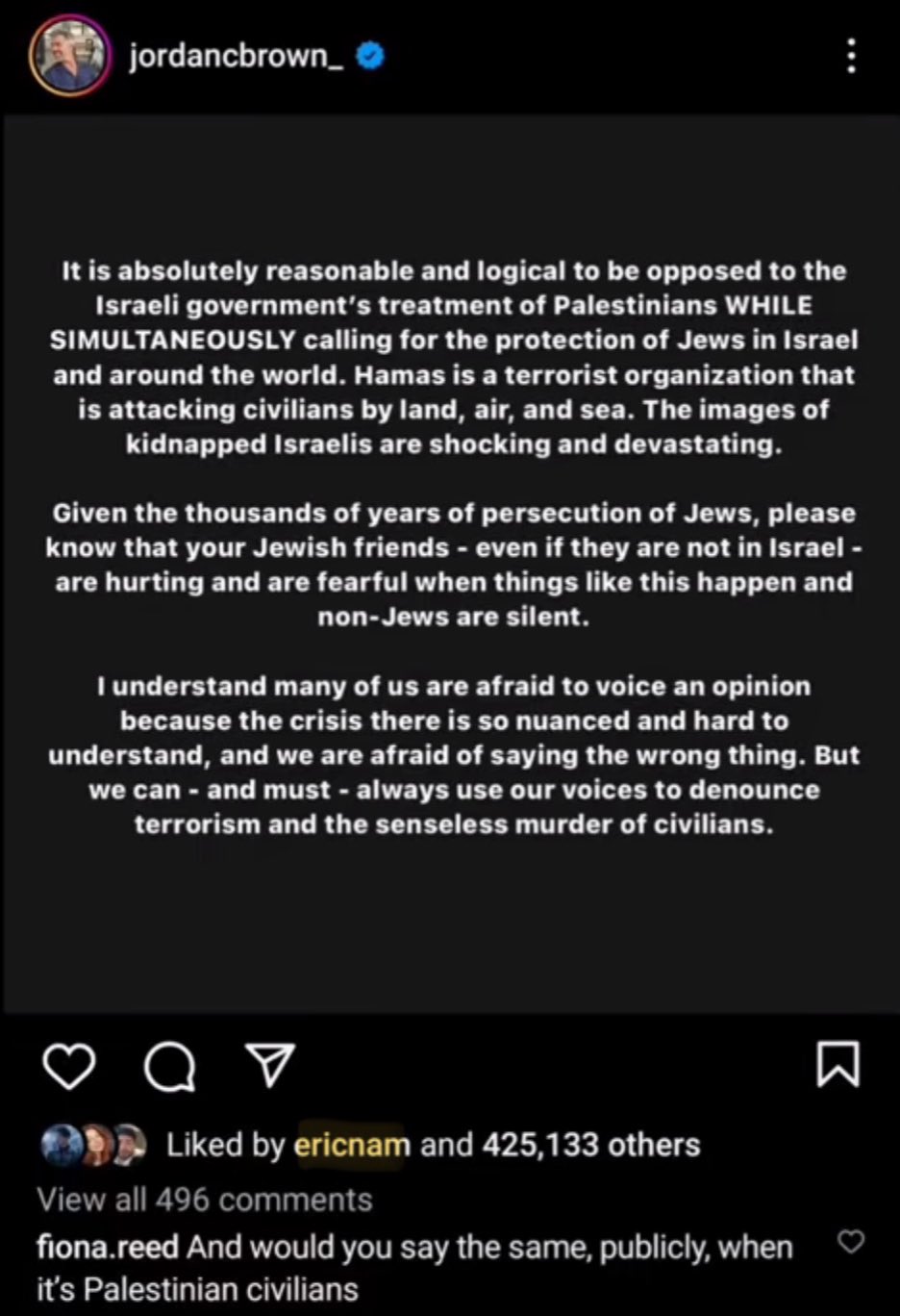Open fiona.reed's profile
This screenshot has width=900, height=1316.
[107, 1248]
